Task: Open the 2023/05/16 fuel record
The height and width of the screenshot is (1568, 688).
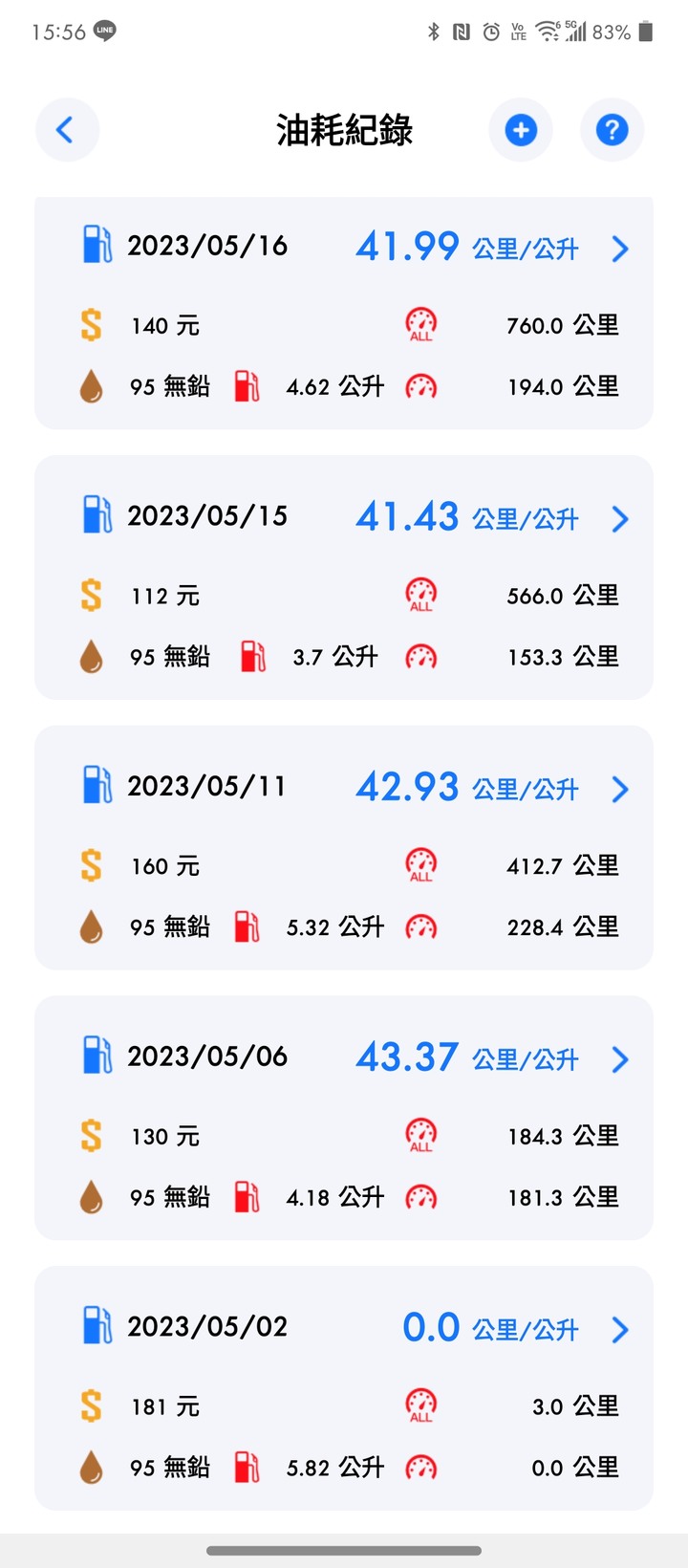Action: tap(344, 313)
